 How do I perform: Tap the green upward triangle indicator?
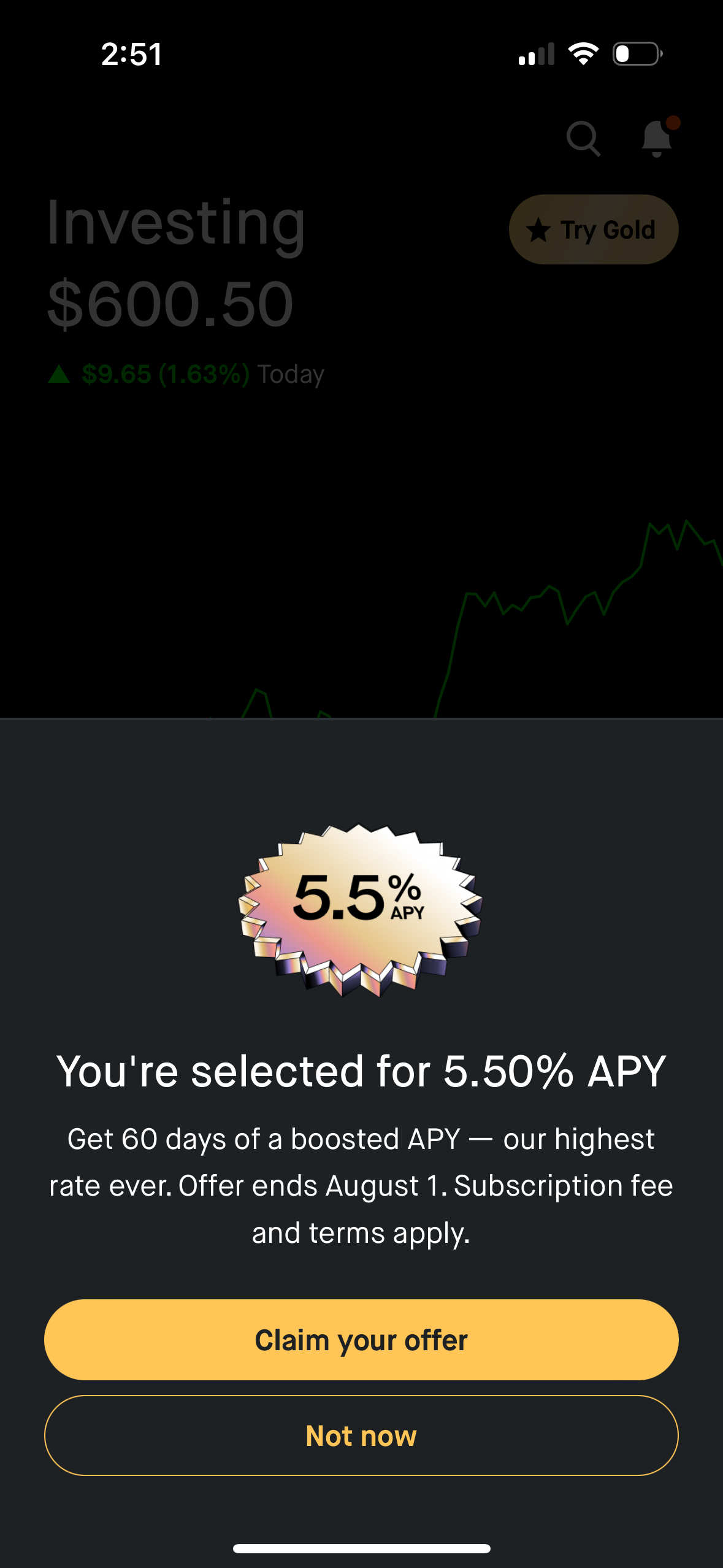pos(60,373)
